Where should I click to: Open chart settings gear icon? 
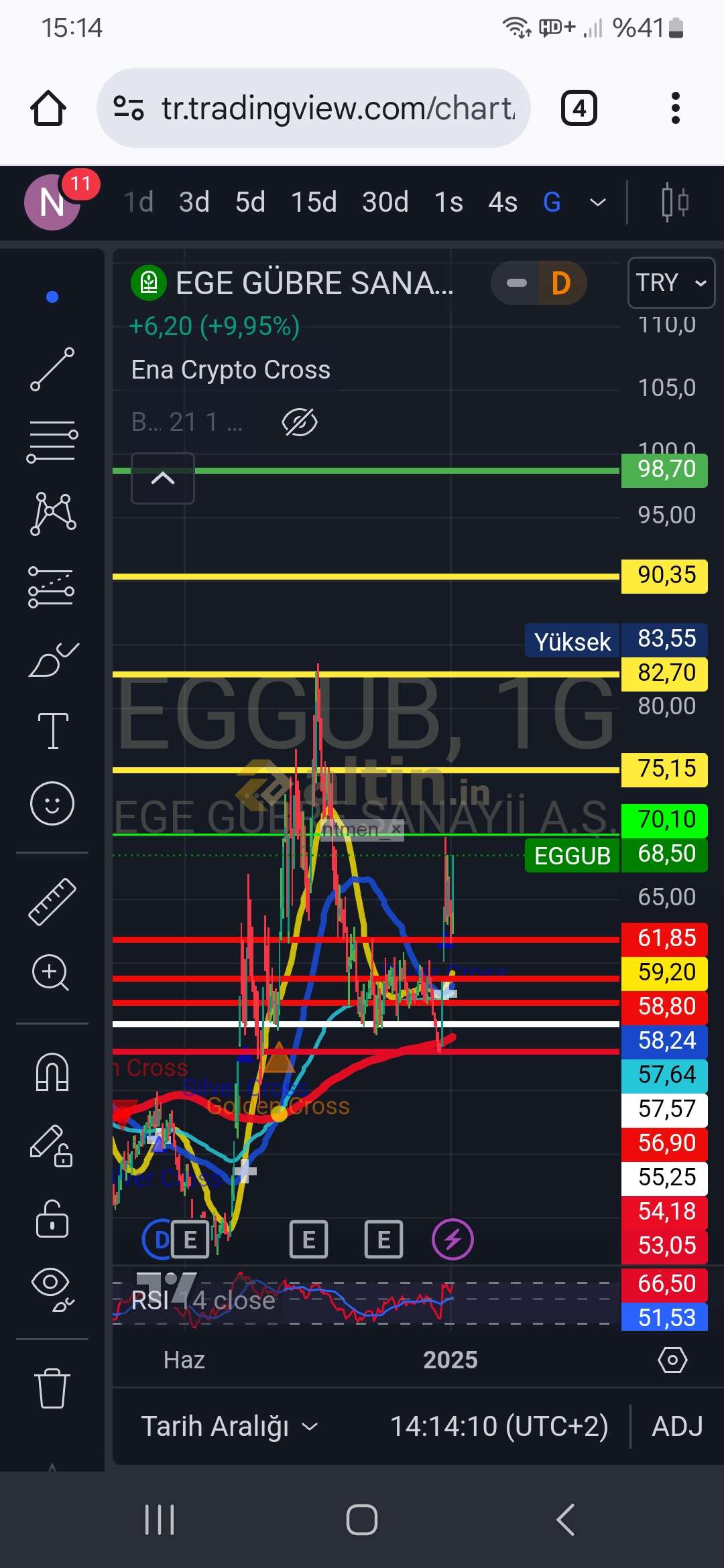click(x=672, y=1360)
